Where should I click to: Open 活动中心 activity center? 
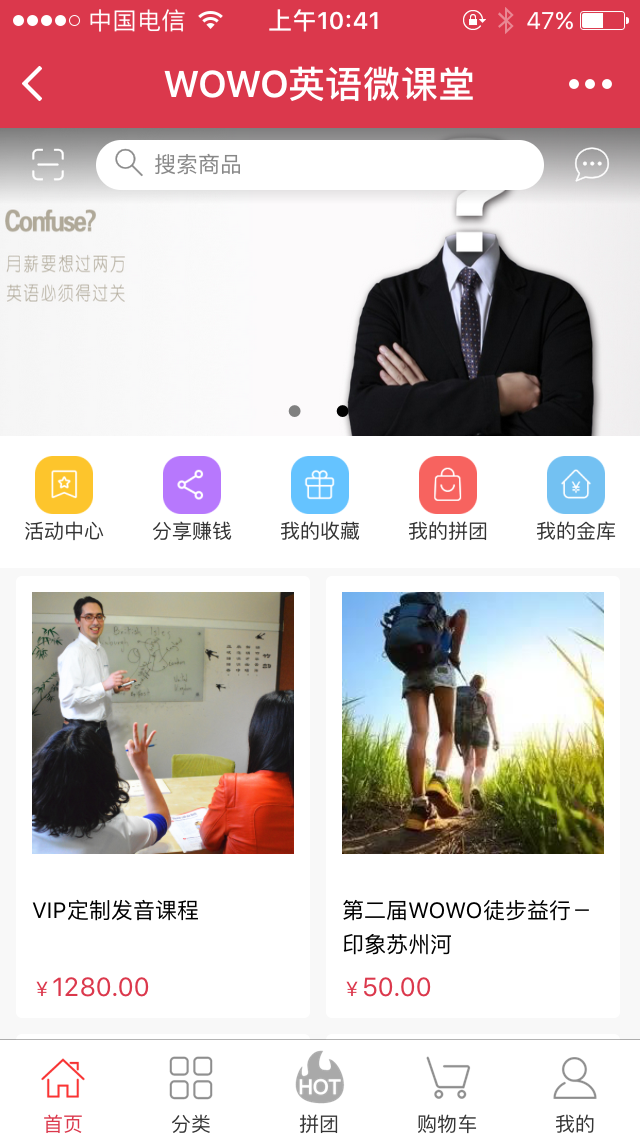click(64, 498)
